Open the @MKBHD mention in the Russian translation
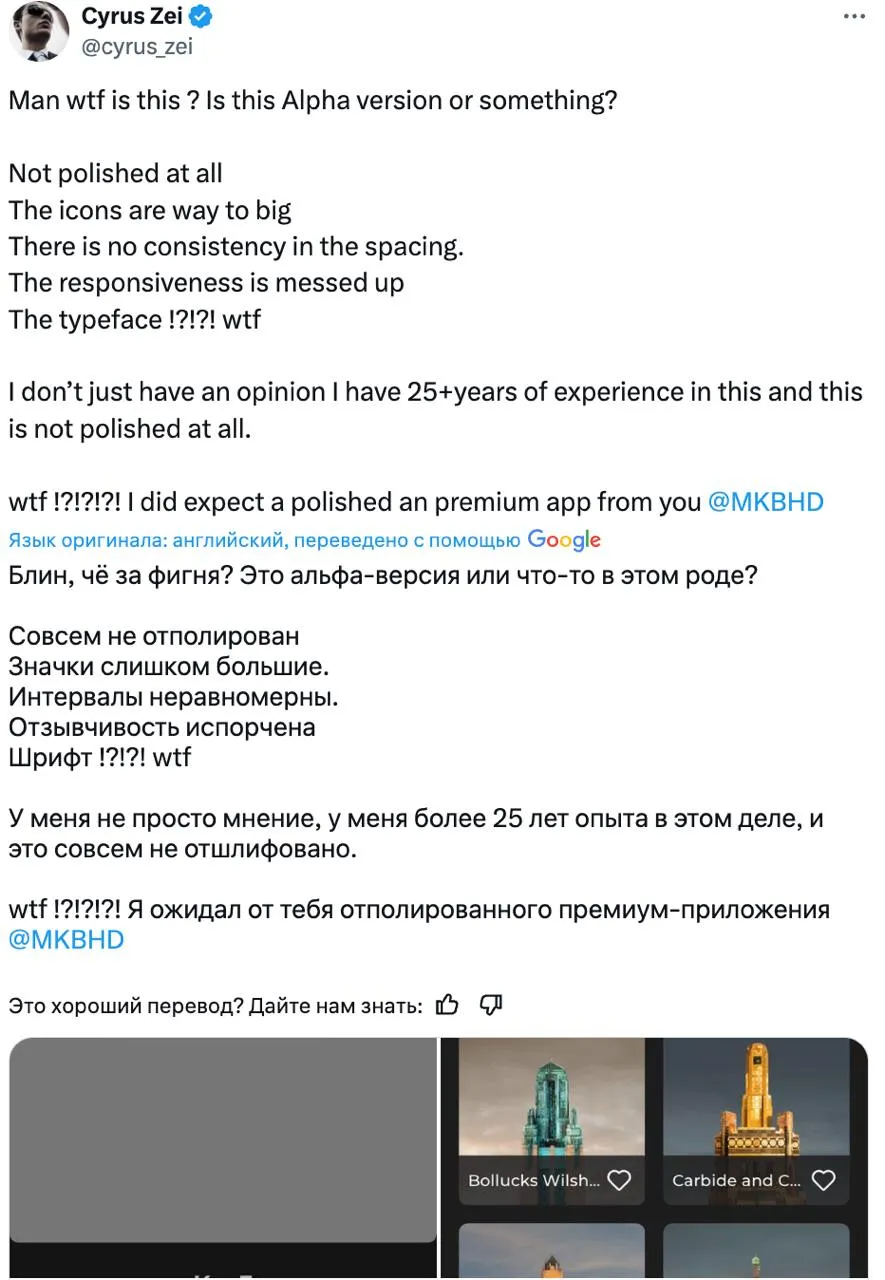 tap(66, 940)
